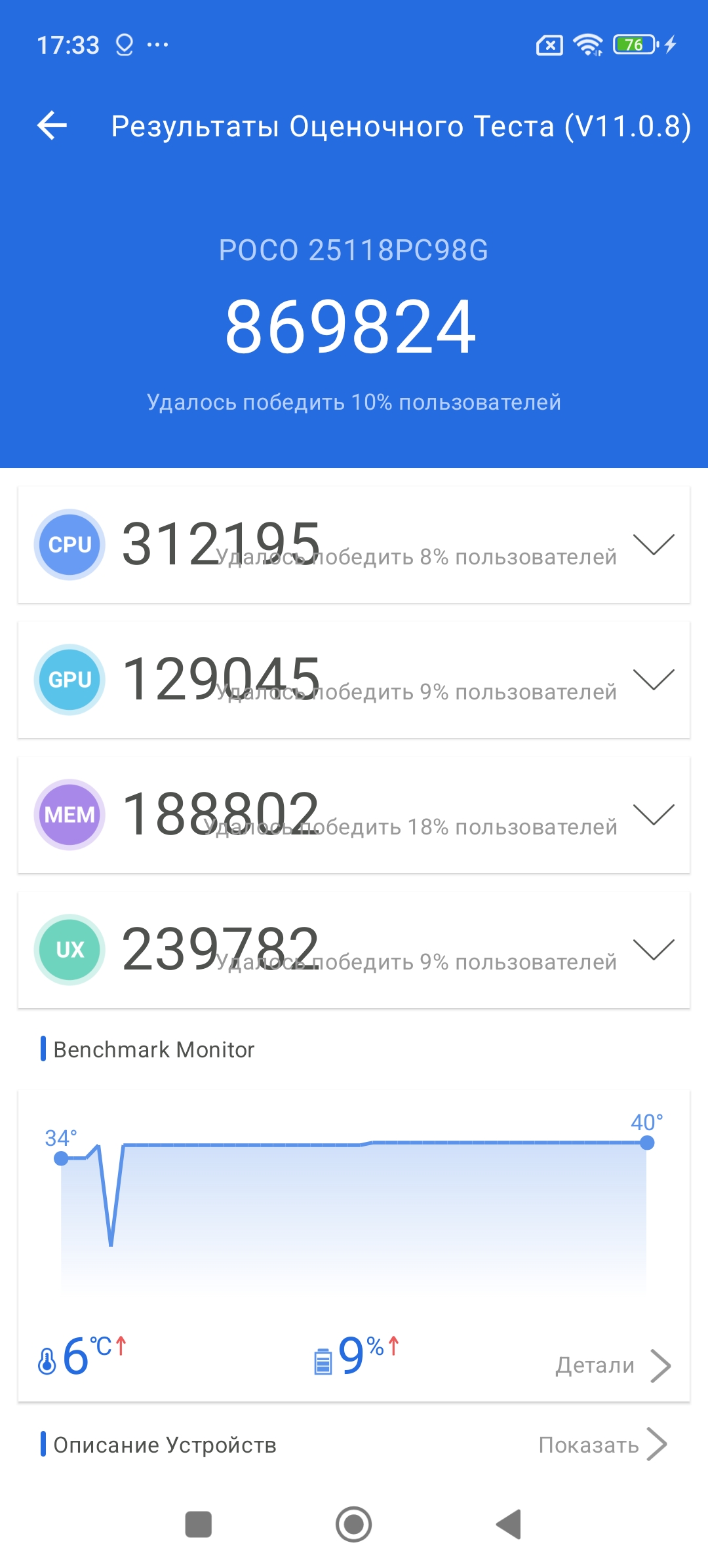Expand the GPU score section
Image resolution: width=708 pixels, height=1568 pixels.
(654, 680)
